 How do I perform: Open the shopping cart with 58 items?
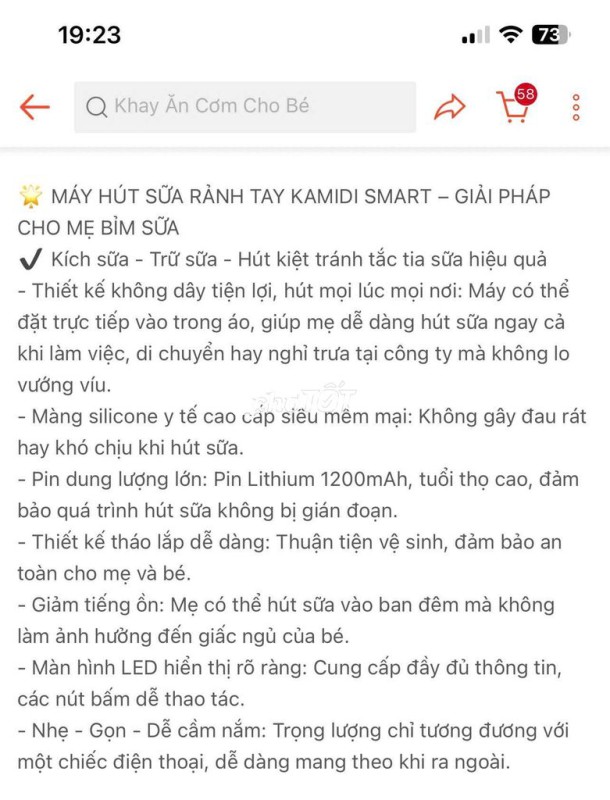(x=514, y=106)
